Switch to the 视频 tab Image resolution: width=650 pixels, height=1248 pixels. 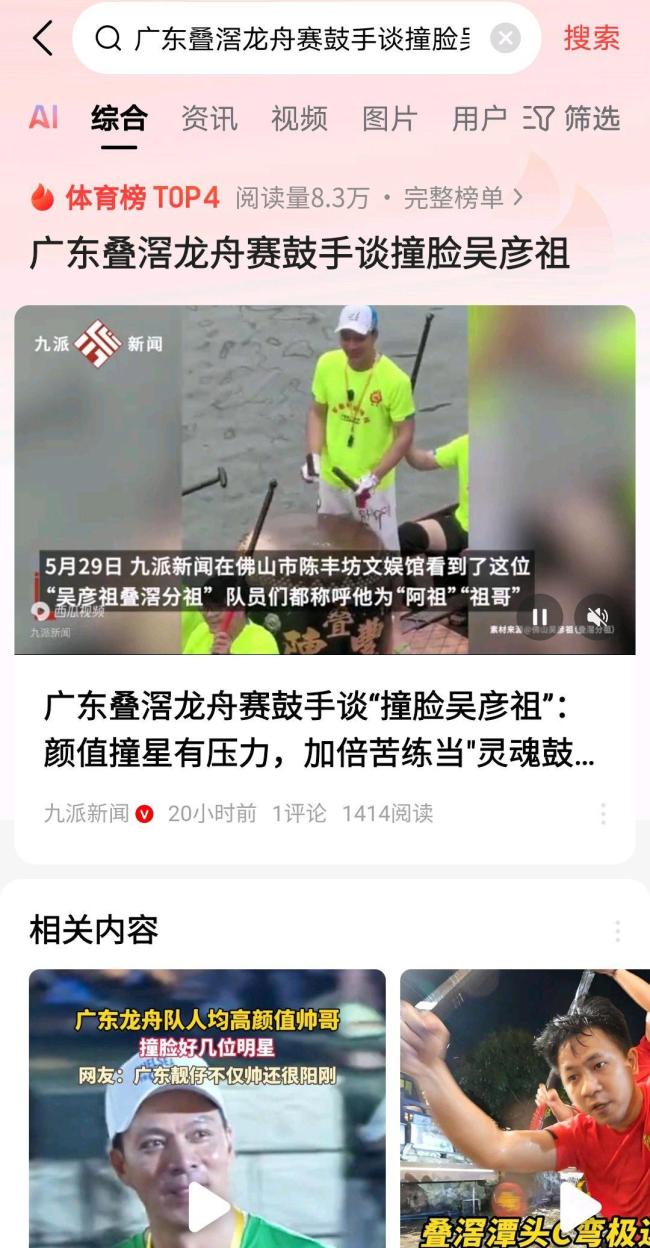click(x=299, y=118)
